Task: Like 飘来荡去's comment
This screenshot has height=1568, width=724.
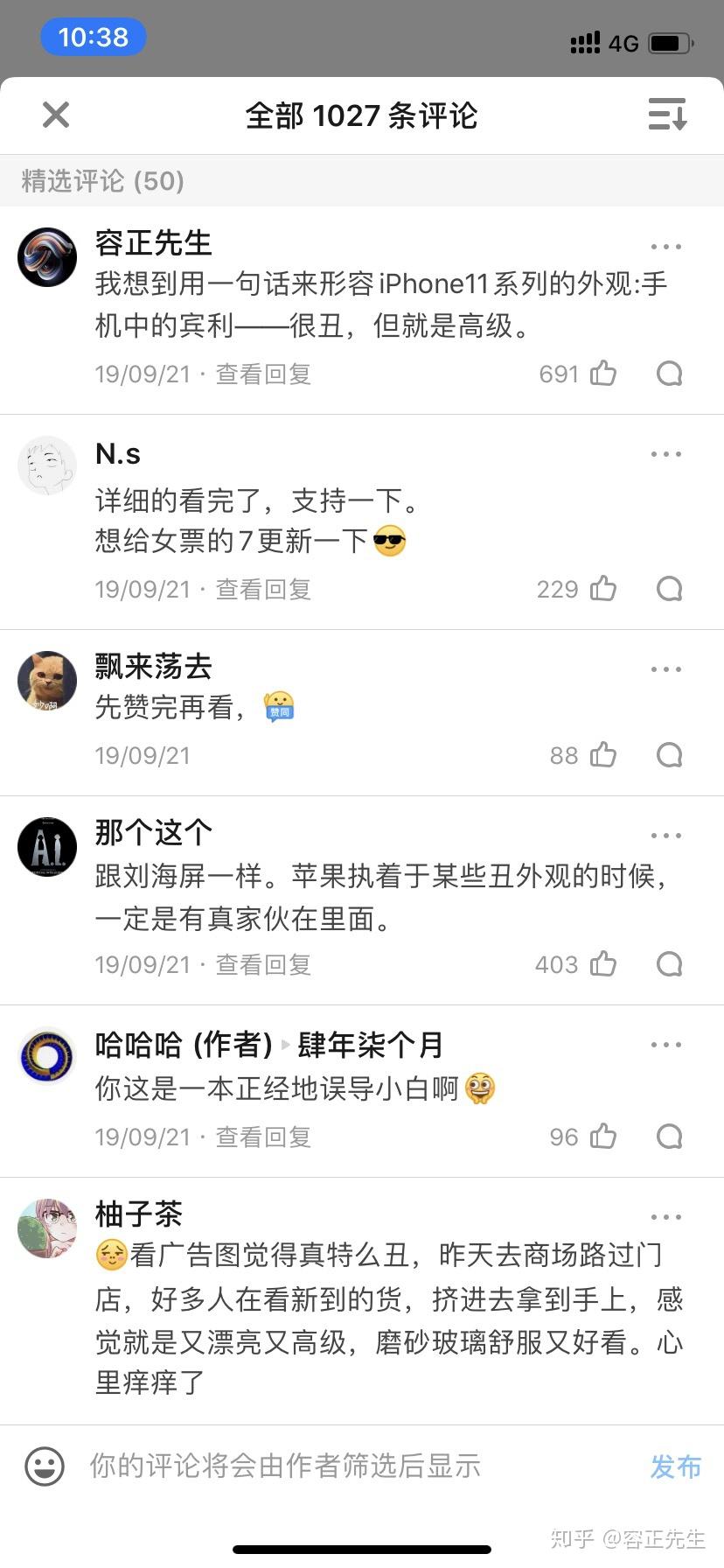Action: [x=603, y=755]
